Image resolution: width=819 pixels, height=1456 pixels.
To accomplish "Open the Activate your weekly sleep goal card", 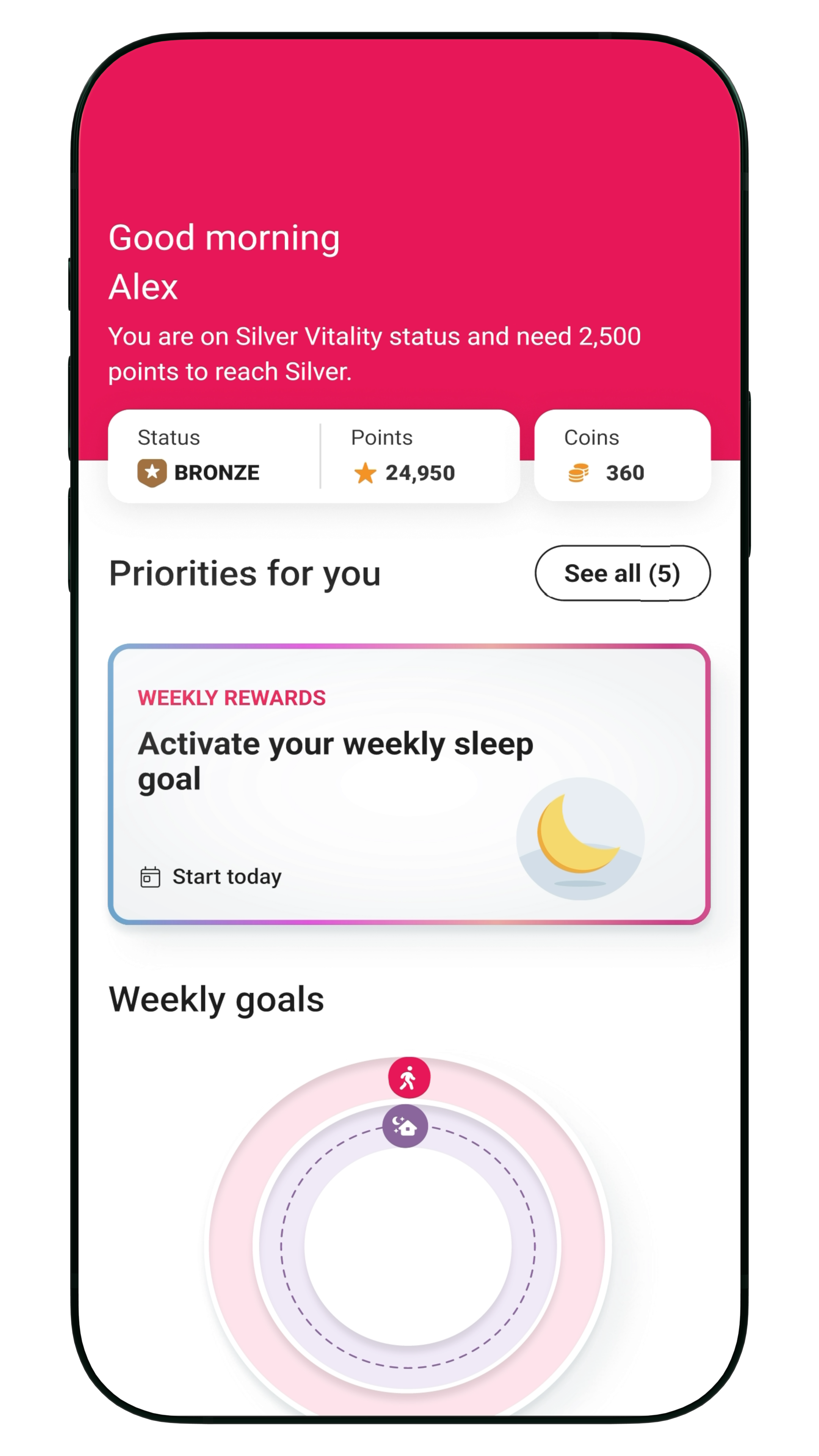I will pos(409,784).
